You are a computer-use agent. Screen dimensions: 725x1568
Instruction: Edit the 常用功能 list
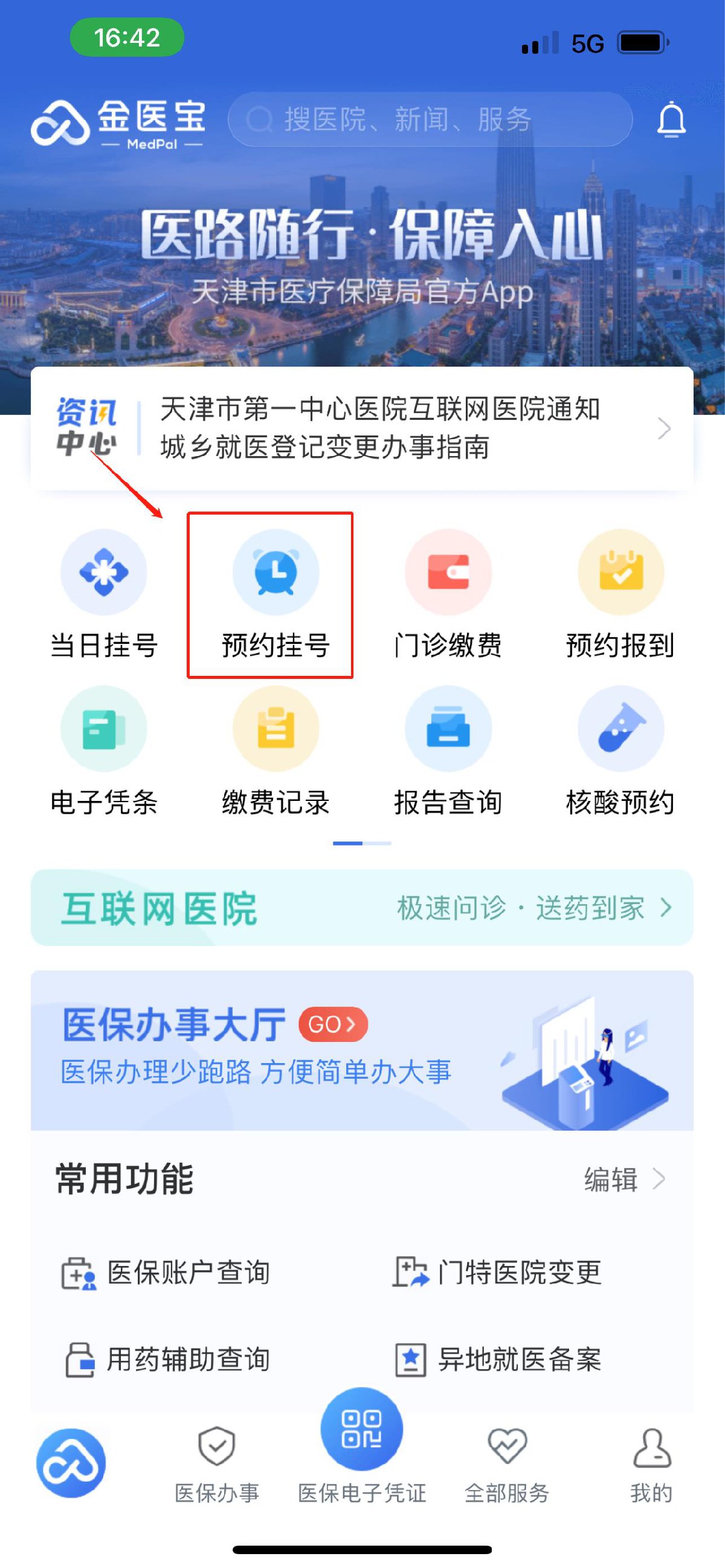coord(623,1179)
